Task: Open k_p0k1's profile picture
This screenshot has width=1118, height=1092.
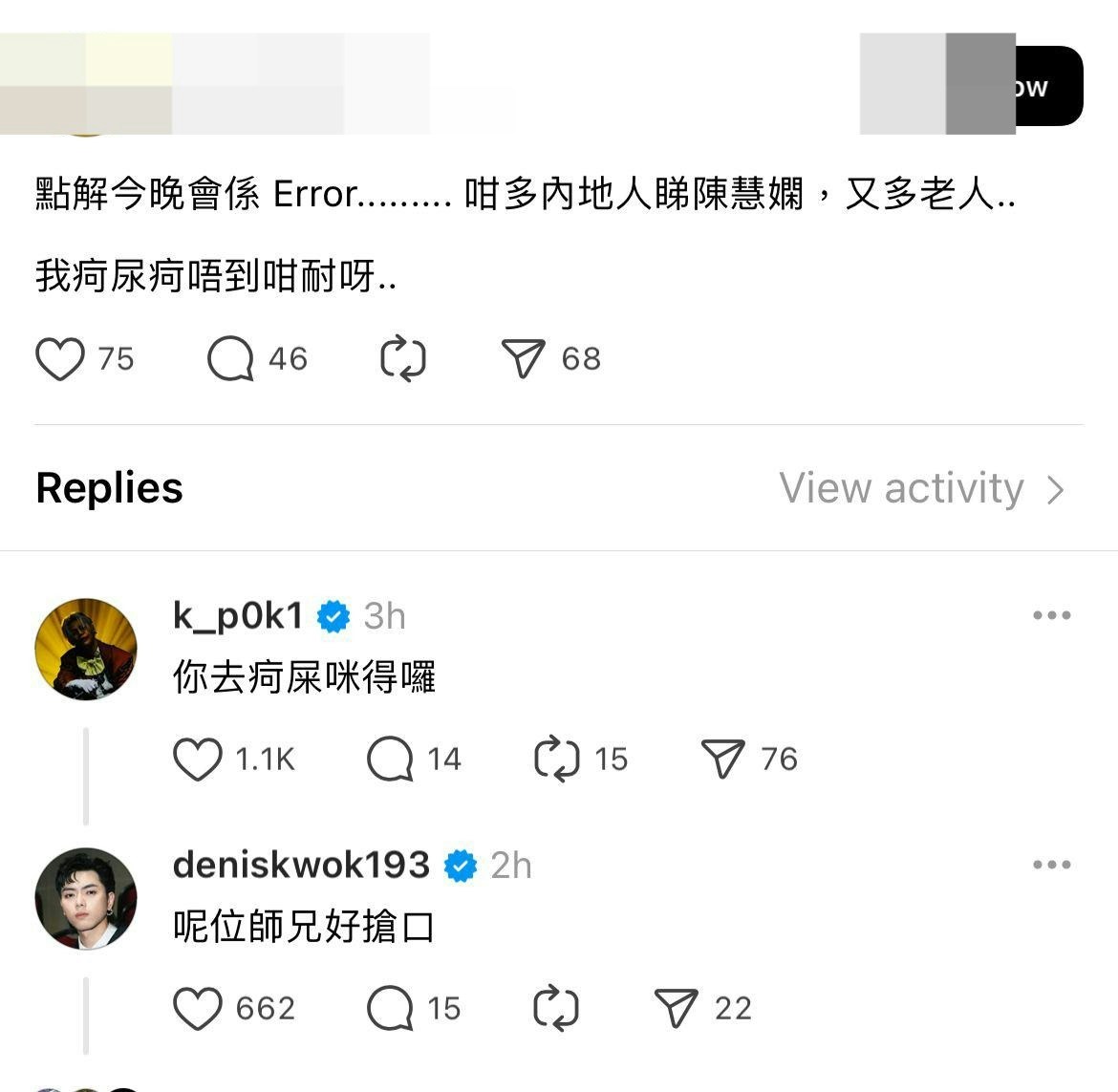Action: point(86,650)
